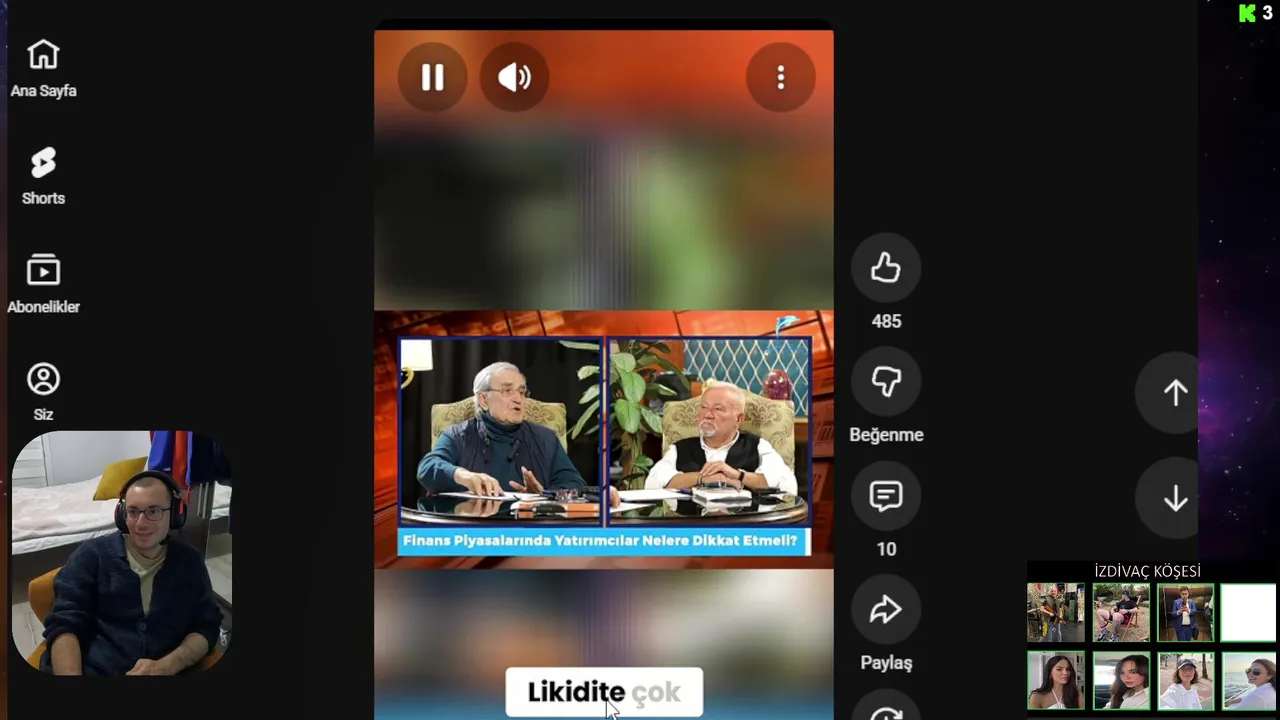The height and width of the screenshot is (720, 1280).
Task: Open the comments on this Short
Action: tap(885, 496)
